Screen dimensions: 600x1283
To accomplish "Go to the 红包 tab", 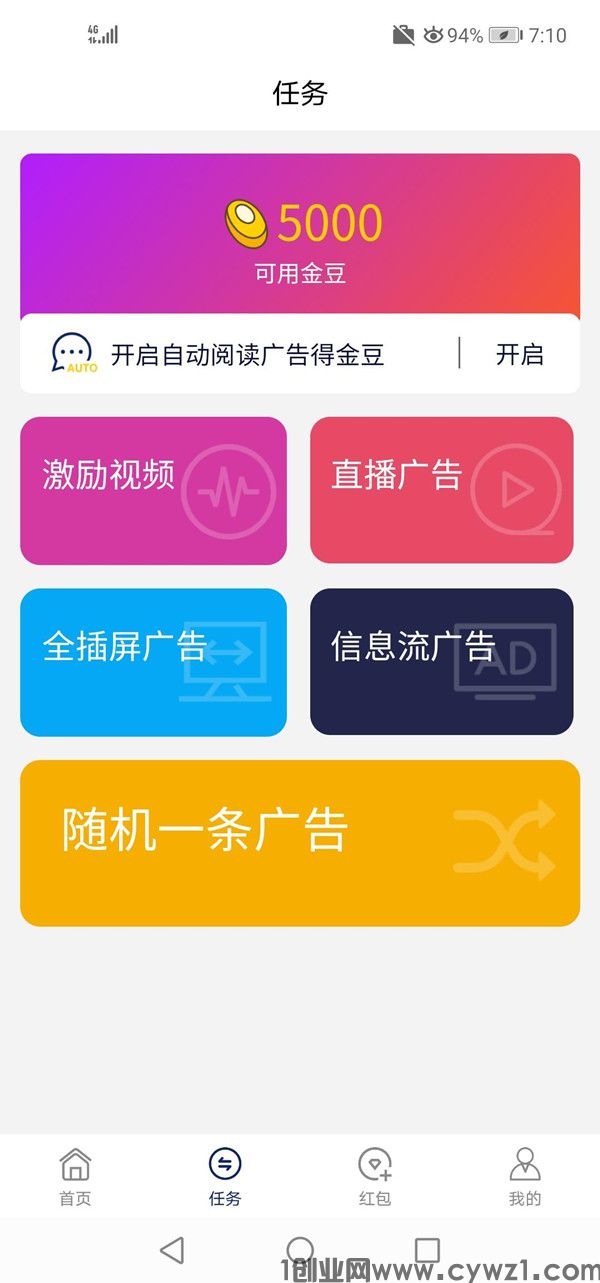I will tap(375, 1176).
